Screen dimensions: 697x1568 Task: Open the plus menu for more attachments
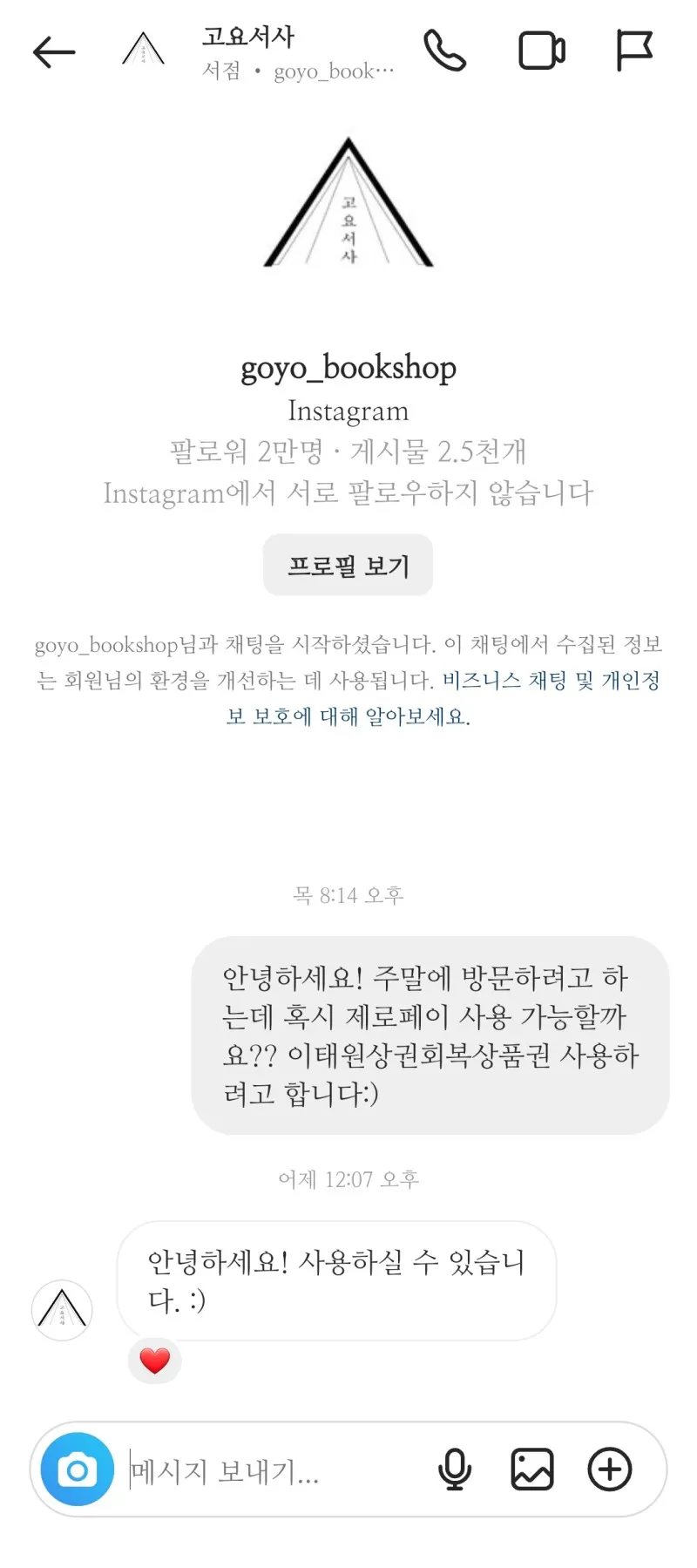coord(610,1470)
